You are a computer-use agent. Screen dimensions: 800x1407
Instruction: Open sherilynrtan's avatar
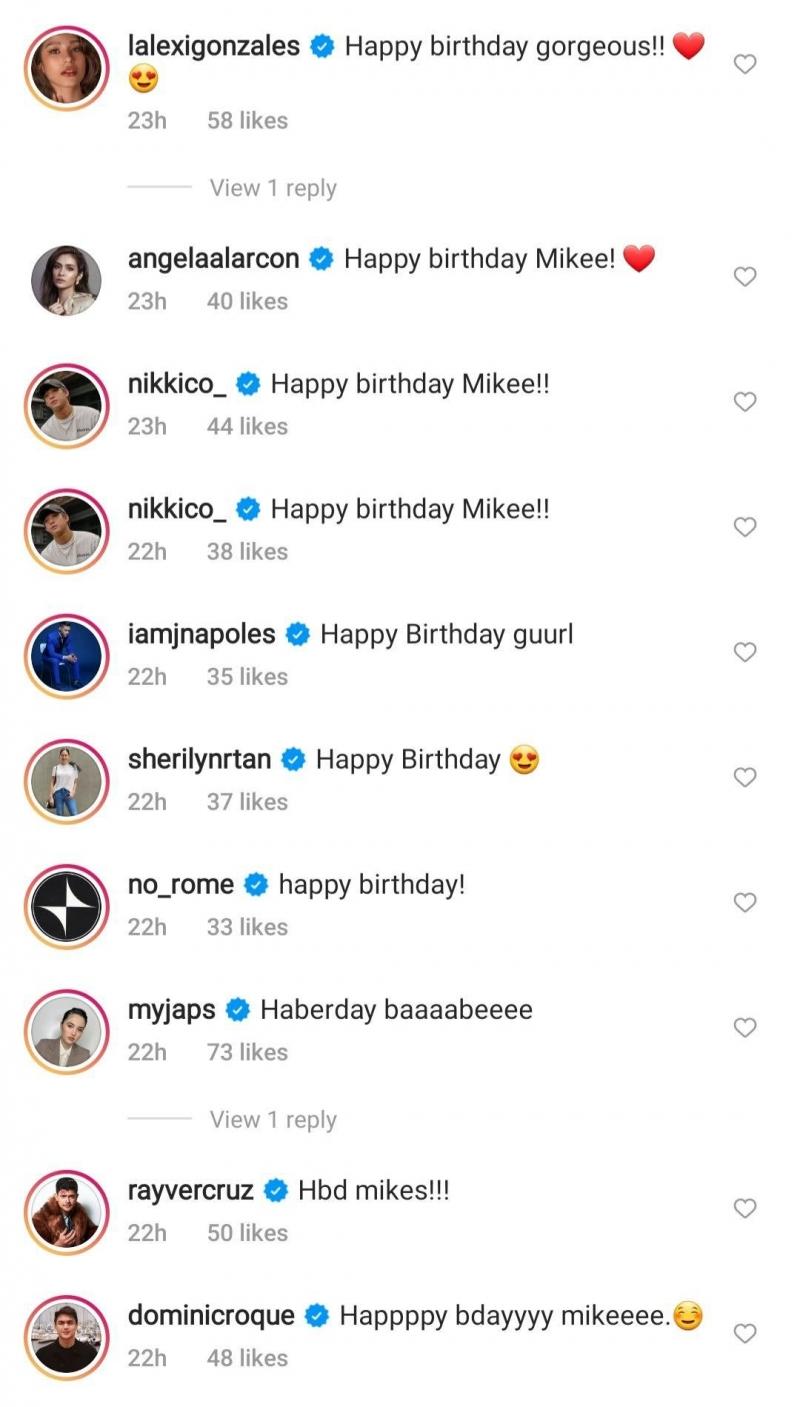[66, 780]
